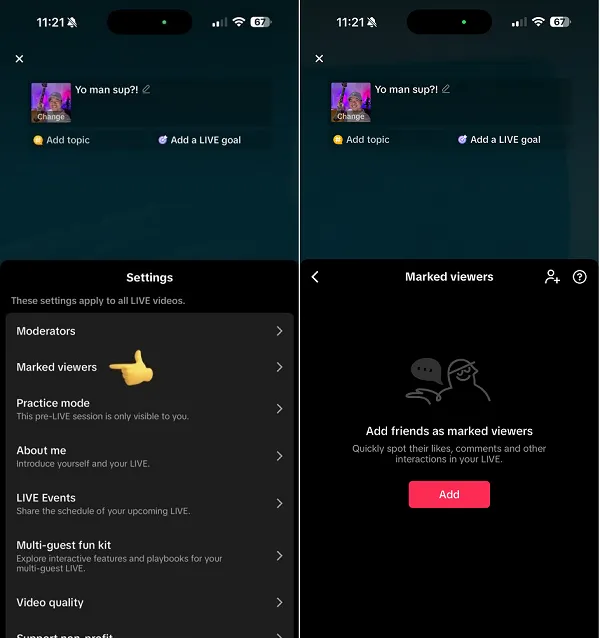Open Video quality settings
Screen dimensions: 600x638
[149, 603]
